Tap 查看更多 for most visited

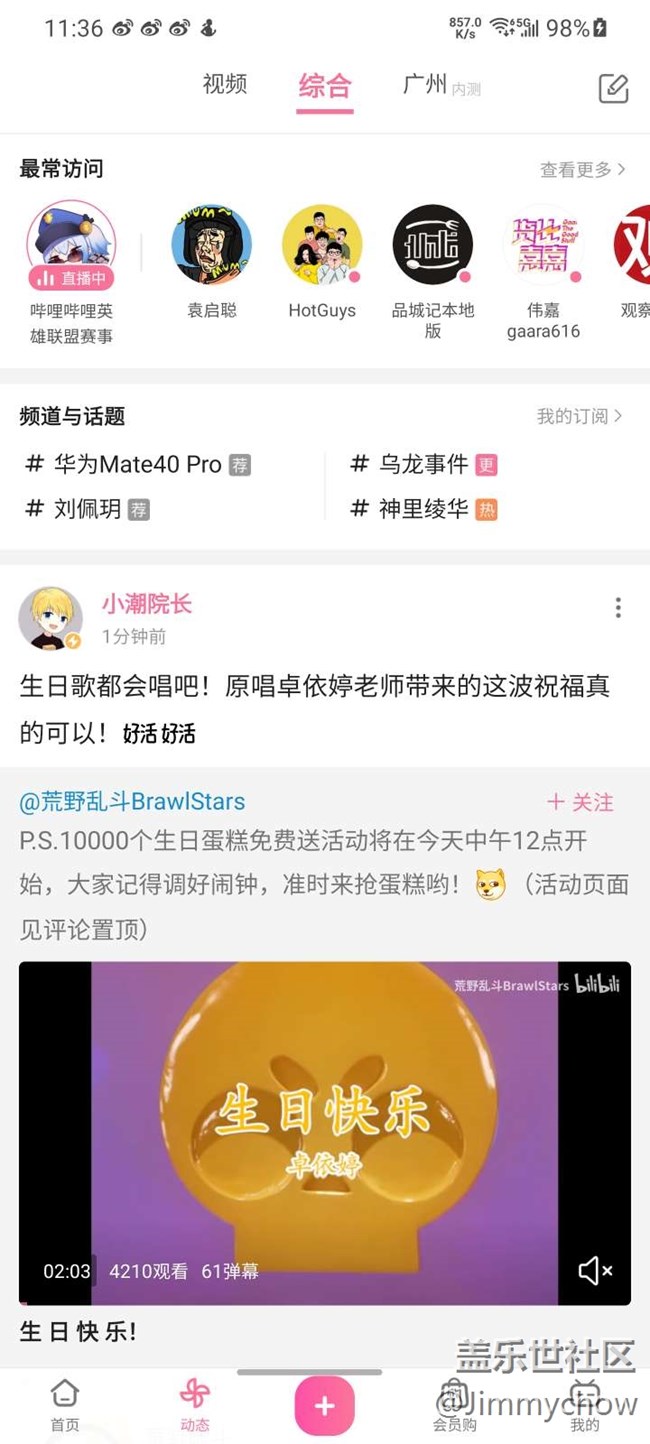pyautogui.click(x=583, y=170)
